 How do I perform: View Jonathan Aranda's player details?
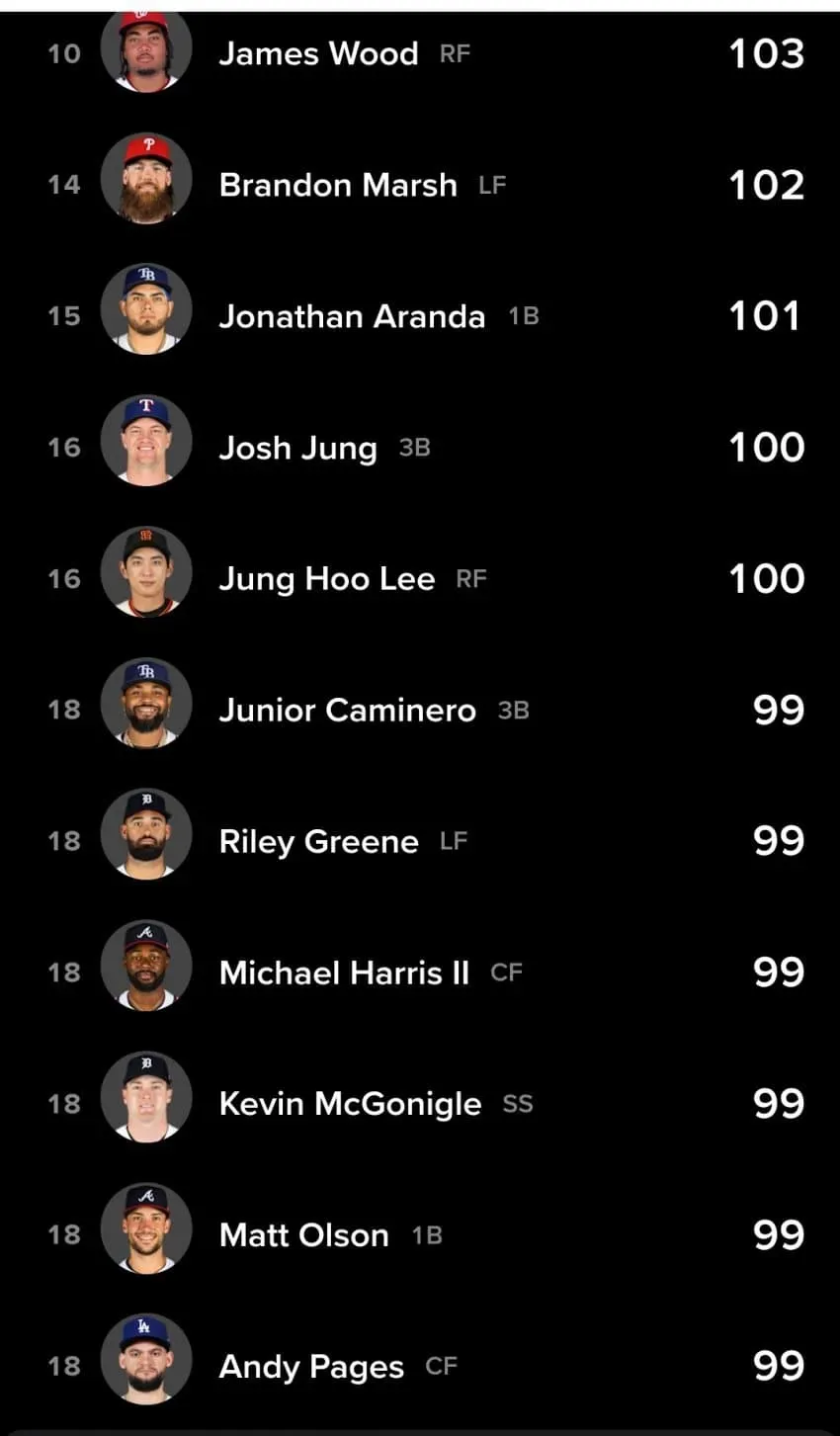(420, 316)
